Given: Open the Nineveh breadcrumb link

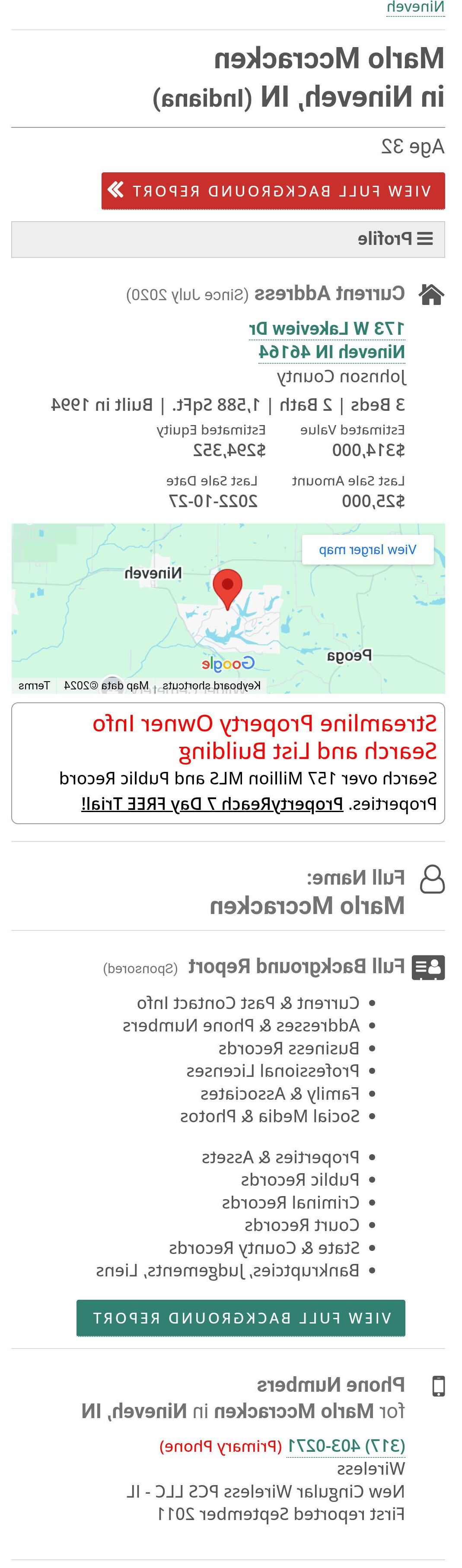Looking at the screenshot, I should [415, 7].
